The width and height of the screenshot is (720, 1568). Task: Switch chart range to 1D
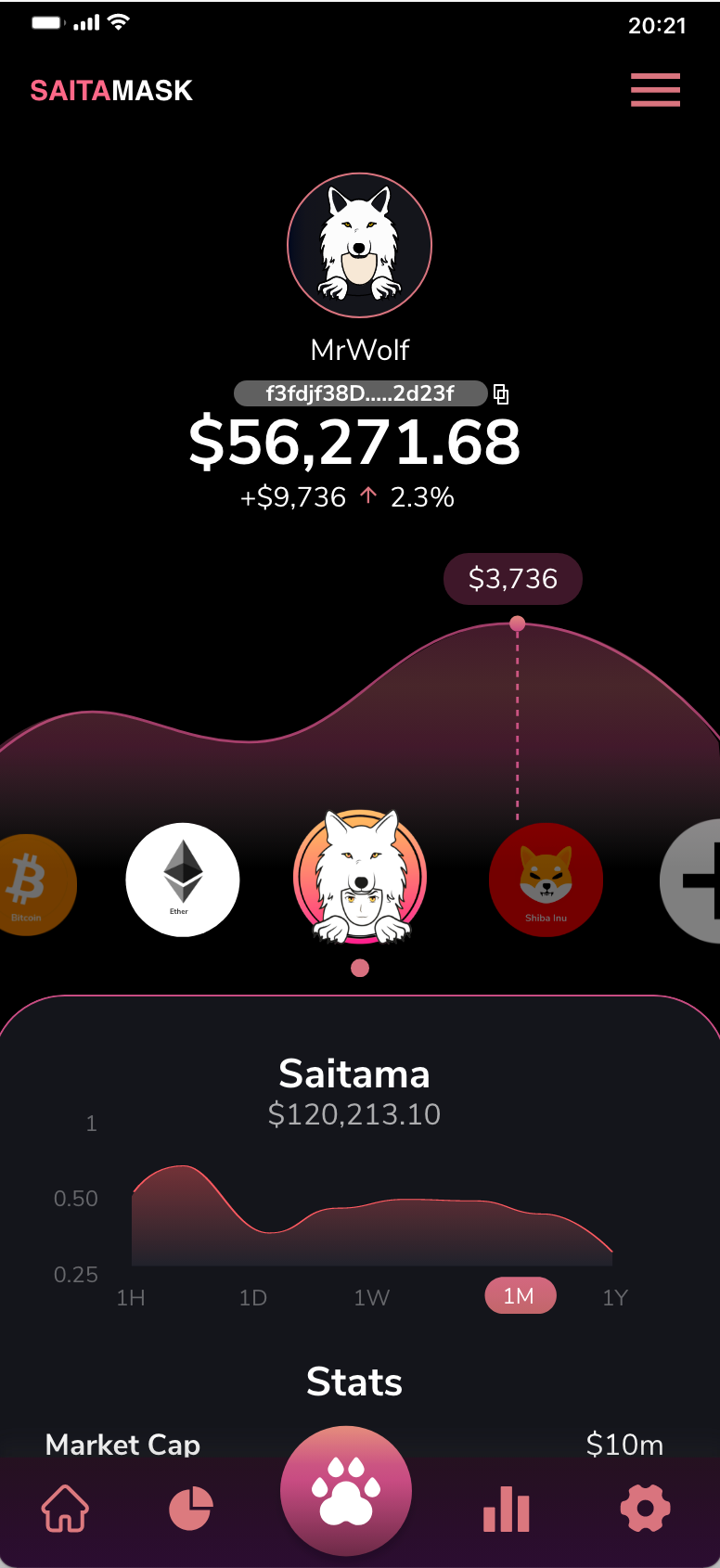(252, 1297)
